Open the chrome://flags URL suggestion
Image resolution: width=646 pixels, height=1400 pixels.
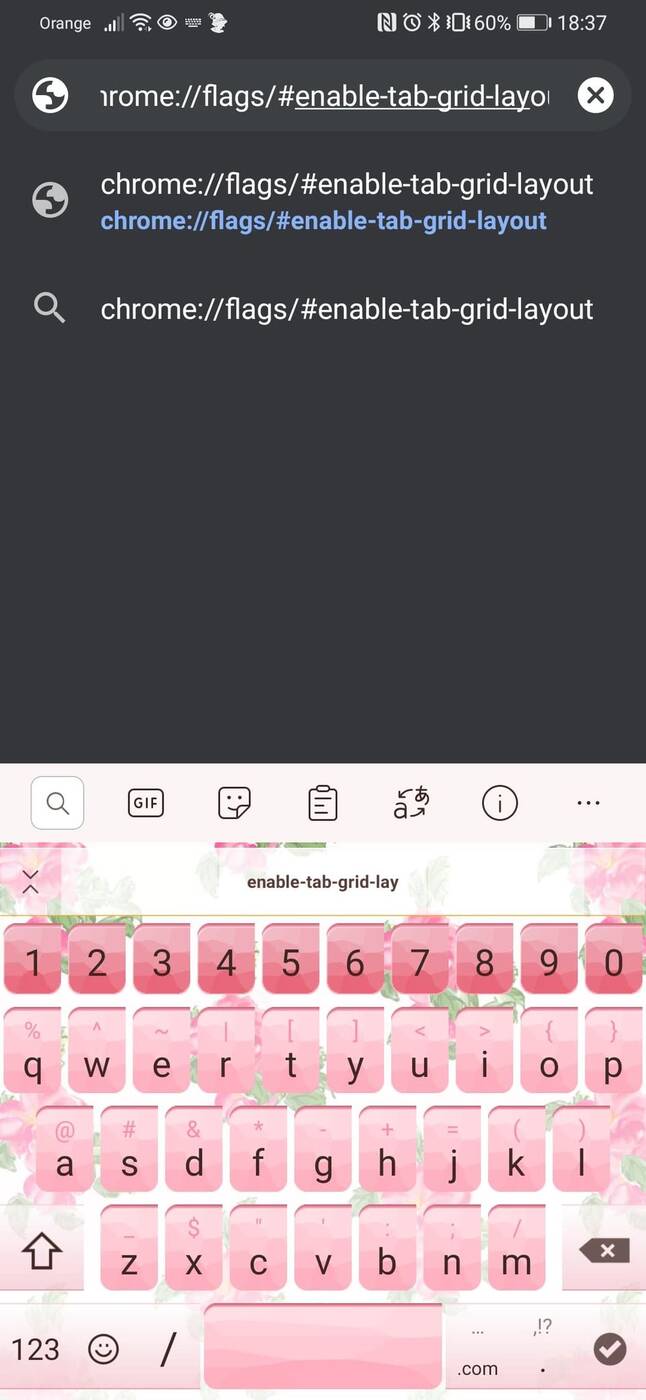click(346, 201)
